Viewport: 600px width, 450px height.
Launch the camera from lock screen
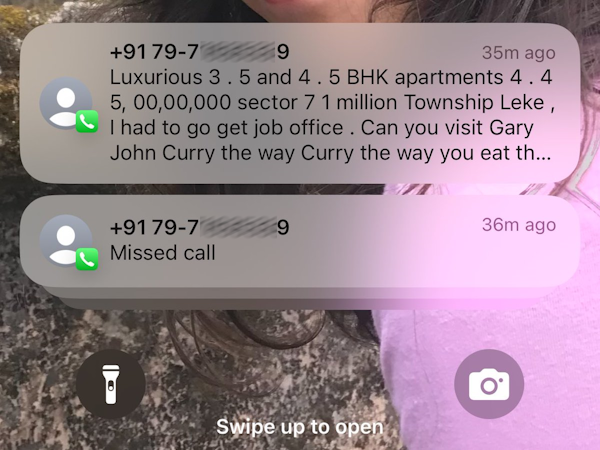pyautogui.click(x=488, y=384)
